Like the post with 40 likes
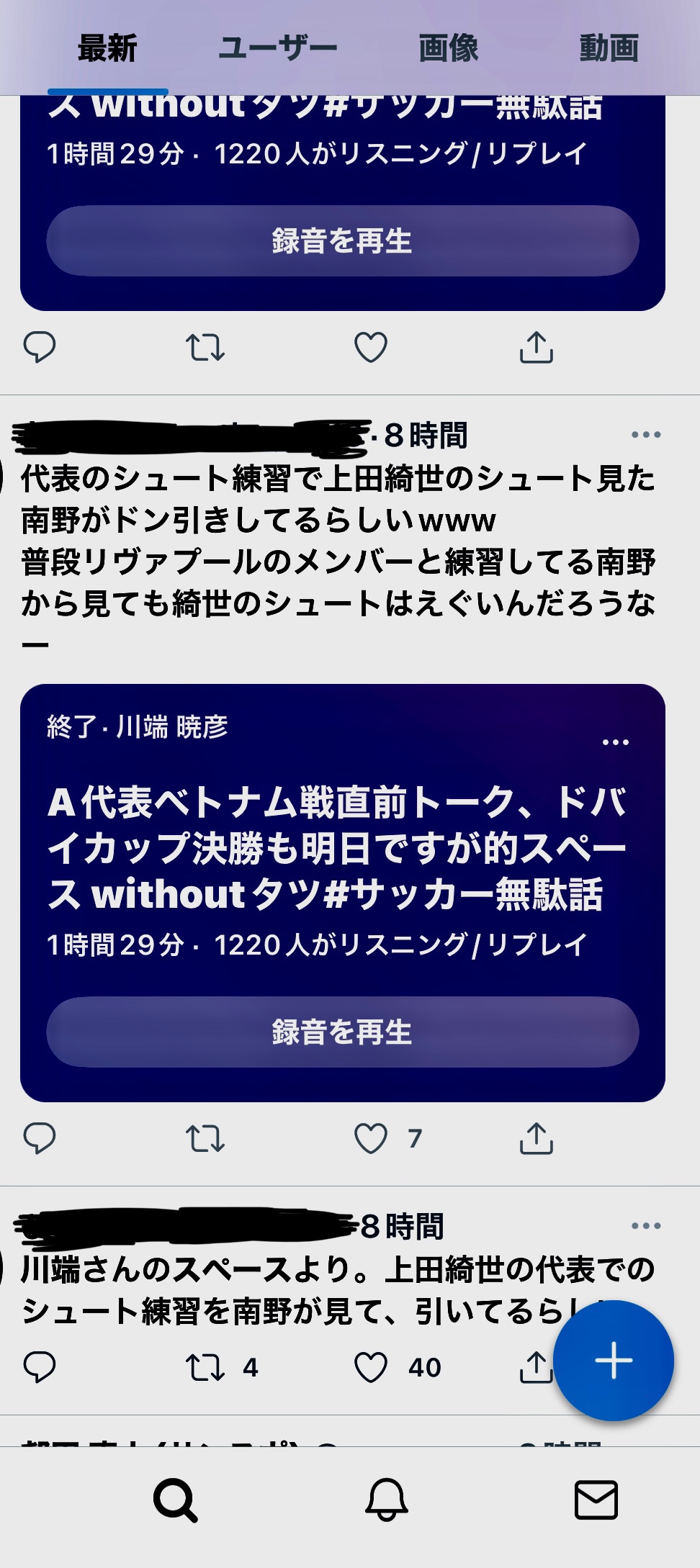 (x=371, y=1367)
